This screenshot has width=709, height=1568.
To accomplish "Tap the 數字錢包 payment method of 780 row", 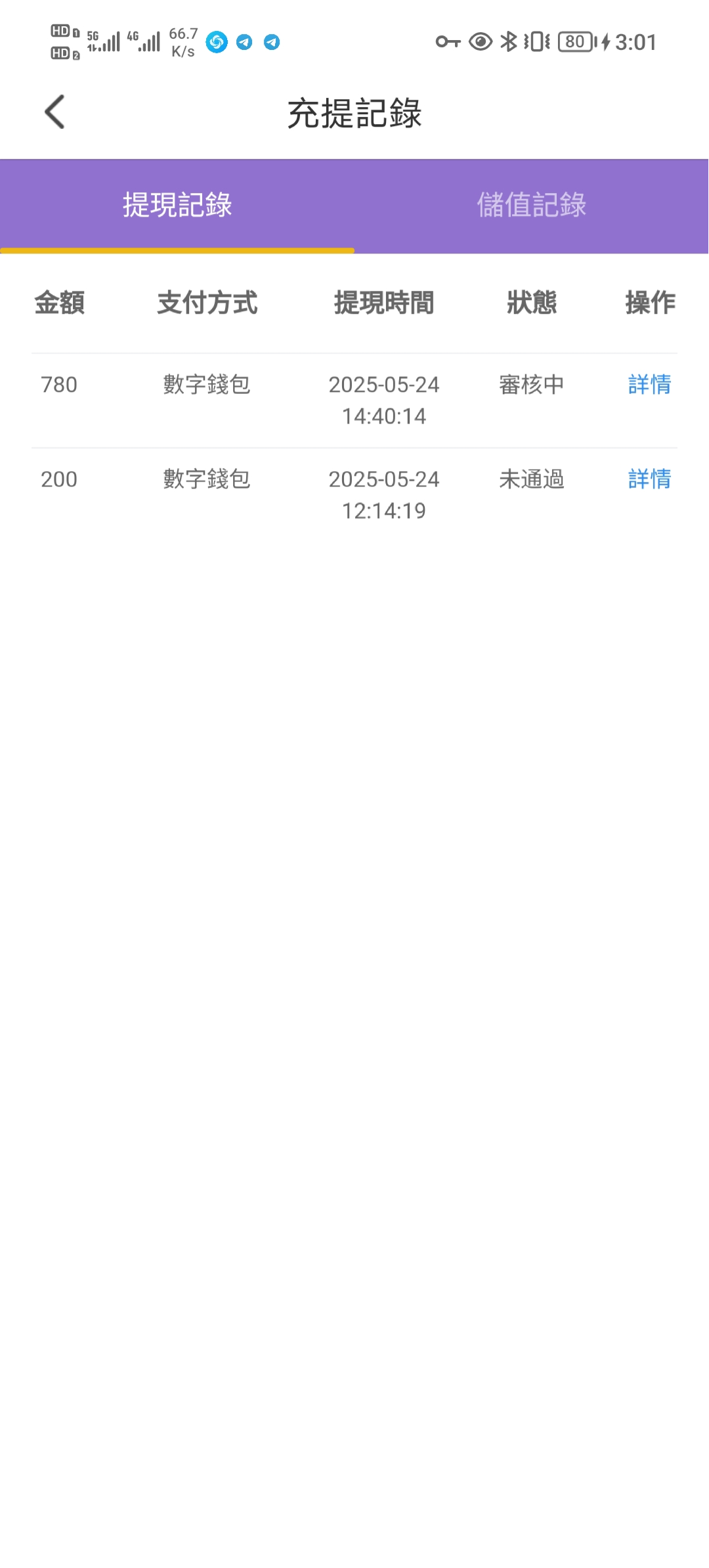I will [x=207, y=385].
